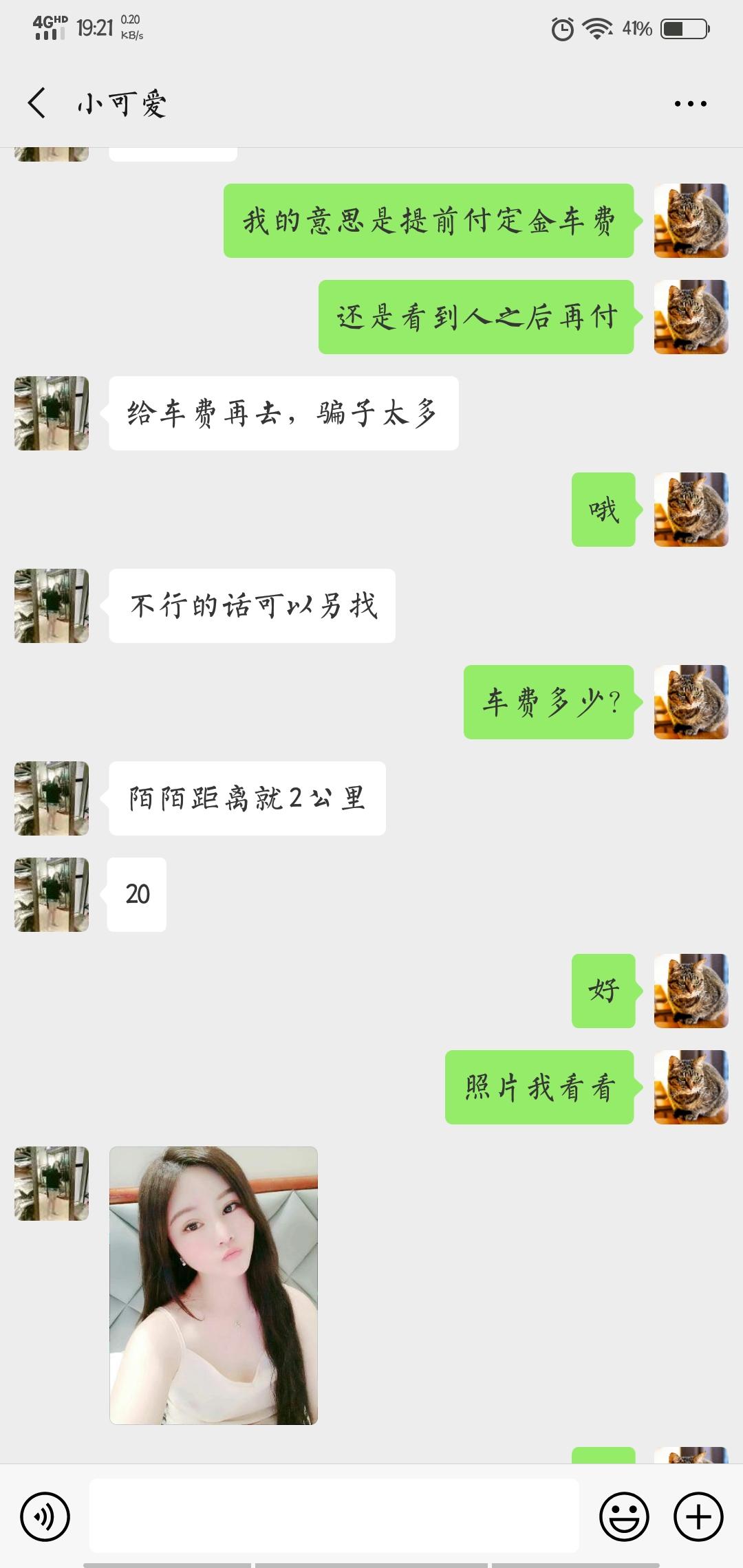Switch to voice message input
The height and width of the screenshot is (1568, 743).
tap(45, 1516)
